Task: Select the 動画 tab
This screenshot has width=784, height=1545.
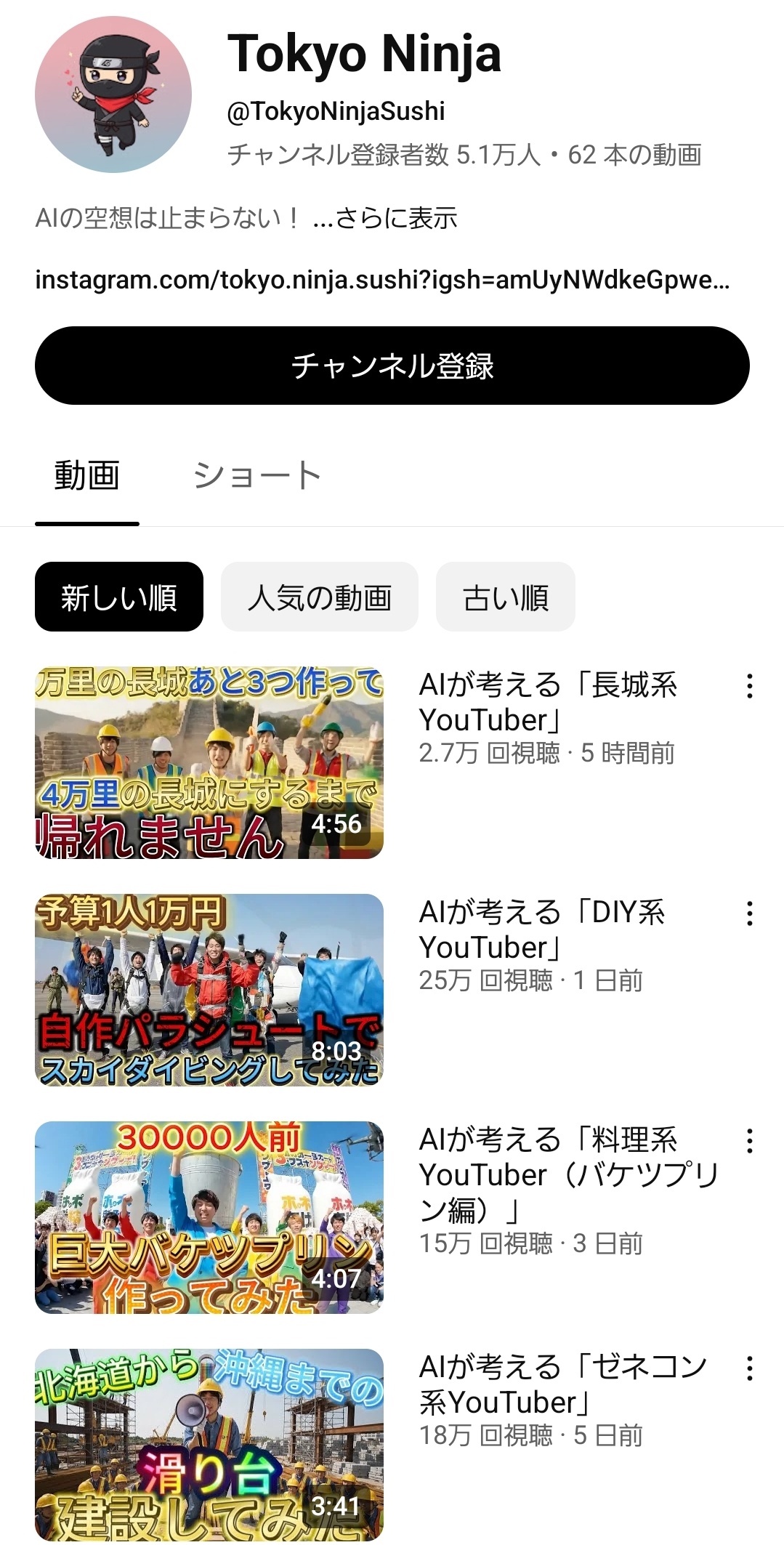Action: point(87,476)
